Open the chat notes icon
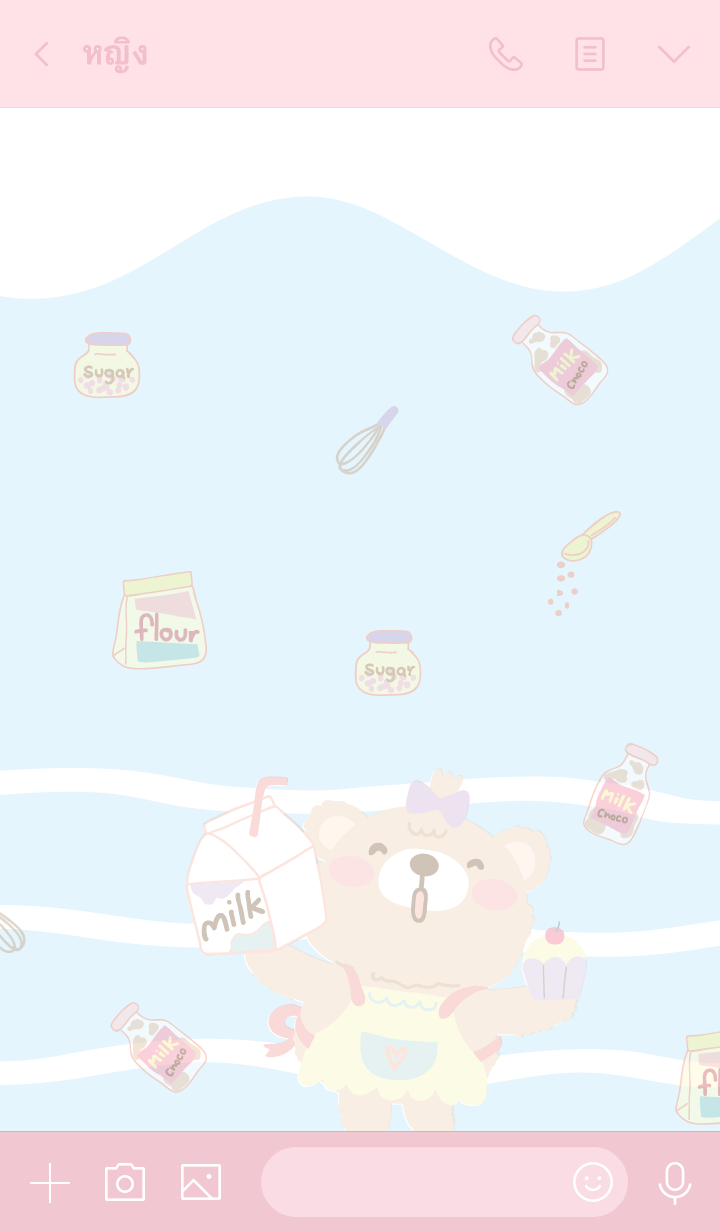Image resolution: width=720 pixels, height=1232 pixels. tap(589, 54)
